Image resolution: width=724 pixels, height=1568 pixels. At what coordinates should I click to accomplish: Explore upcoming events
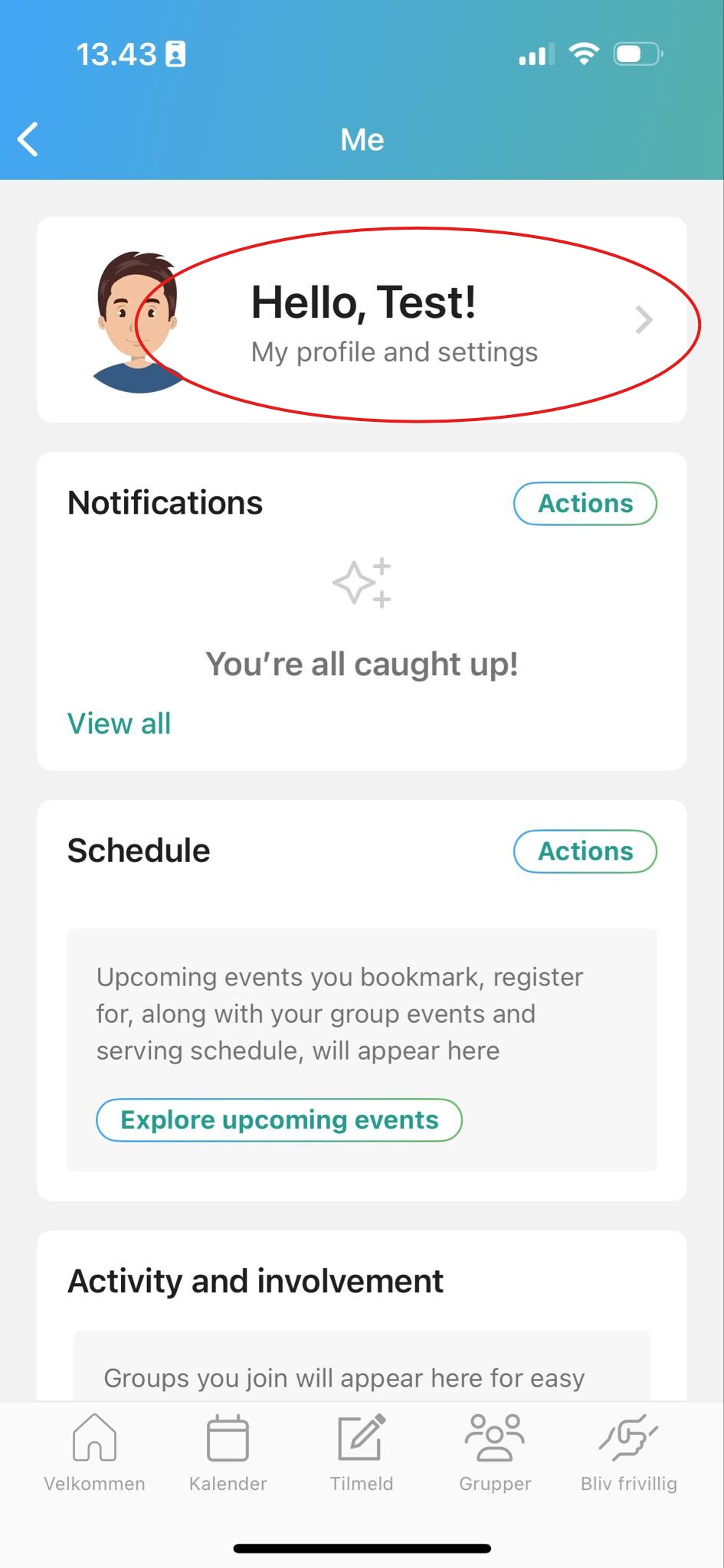point(279,1120)
